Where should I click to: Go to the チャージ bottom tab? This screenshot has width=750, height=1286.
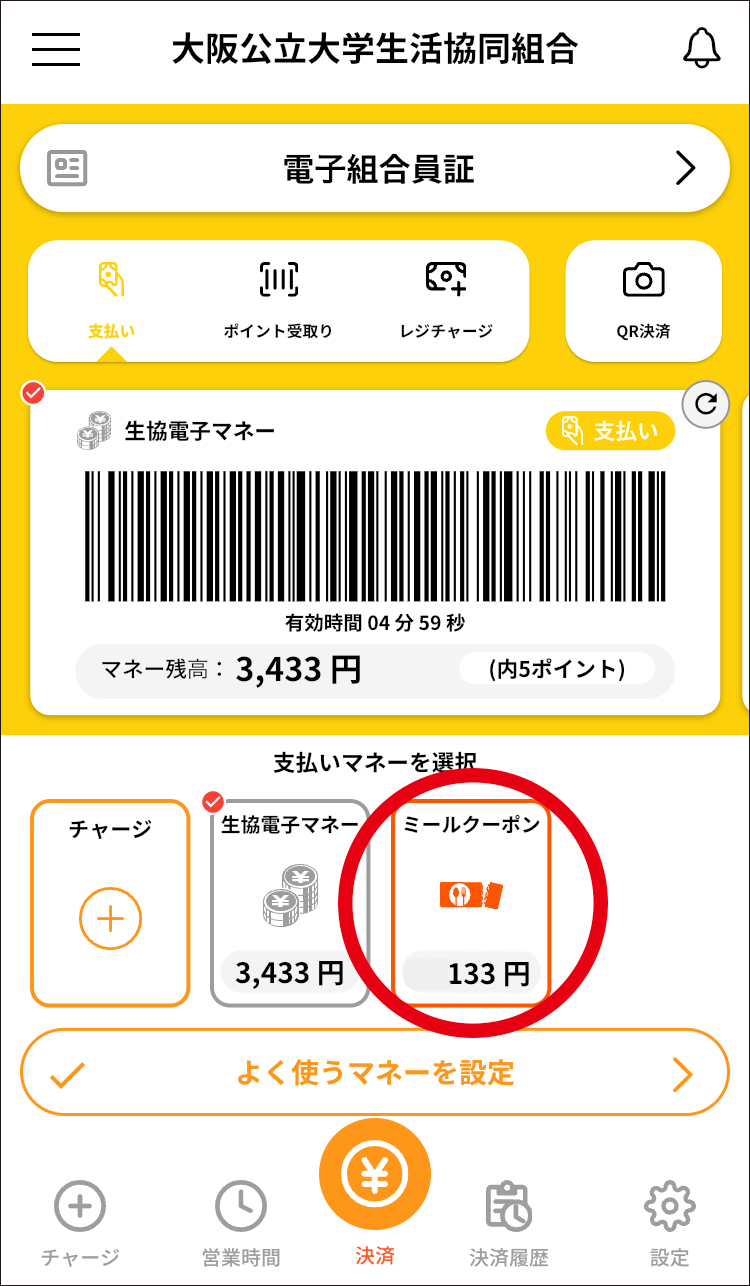80,1223
